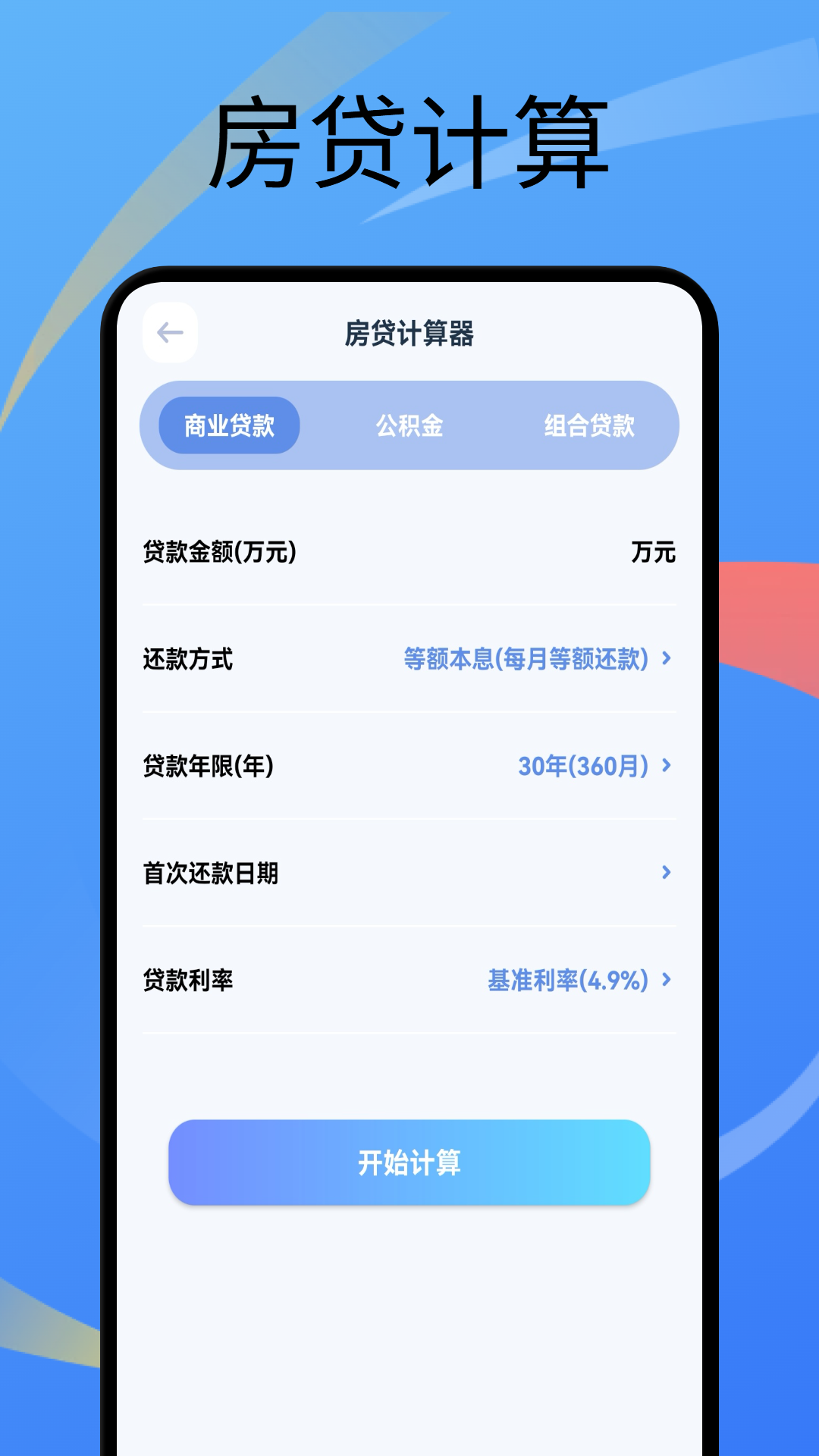The height and width of the screenshot is (1456, 819).
Task: Click the 房贷计算器 page title
Action: coord(409,332)
